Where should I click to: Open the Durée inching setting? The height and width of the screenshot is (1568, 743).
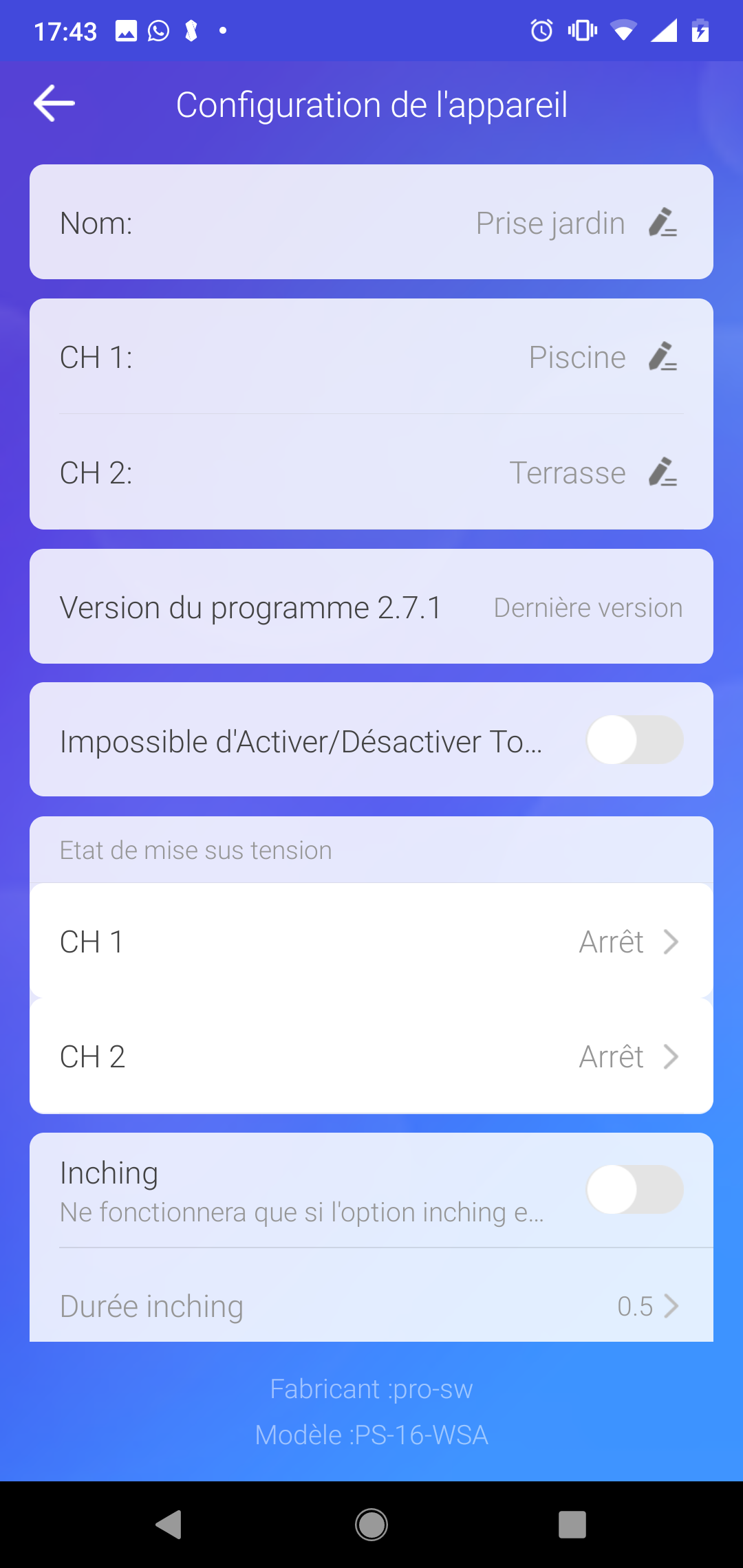click(371, 1305)
